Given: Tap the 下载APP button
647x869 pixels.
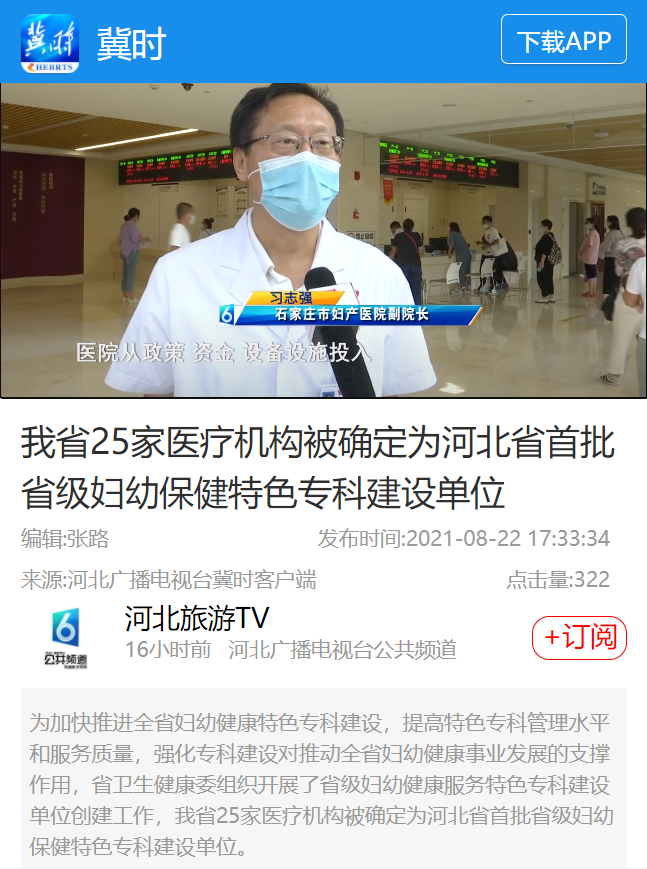Looking at the screenshot, I should pyautogui.click(x=564, y=40).
